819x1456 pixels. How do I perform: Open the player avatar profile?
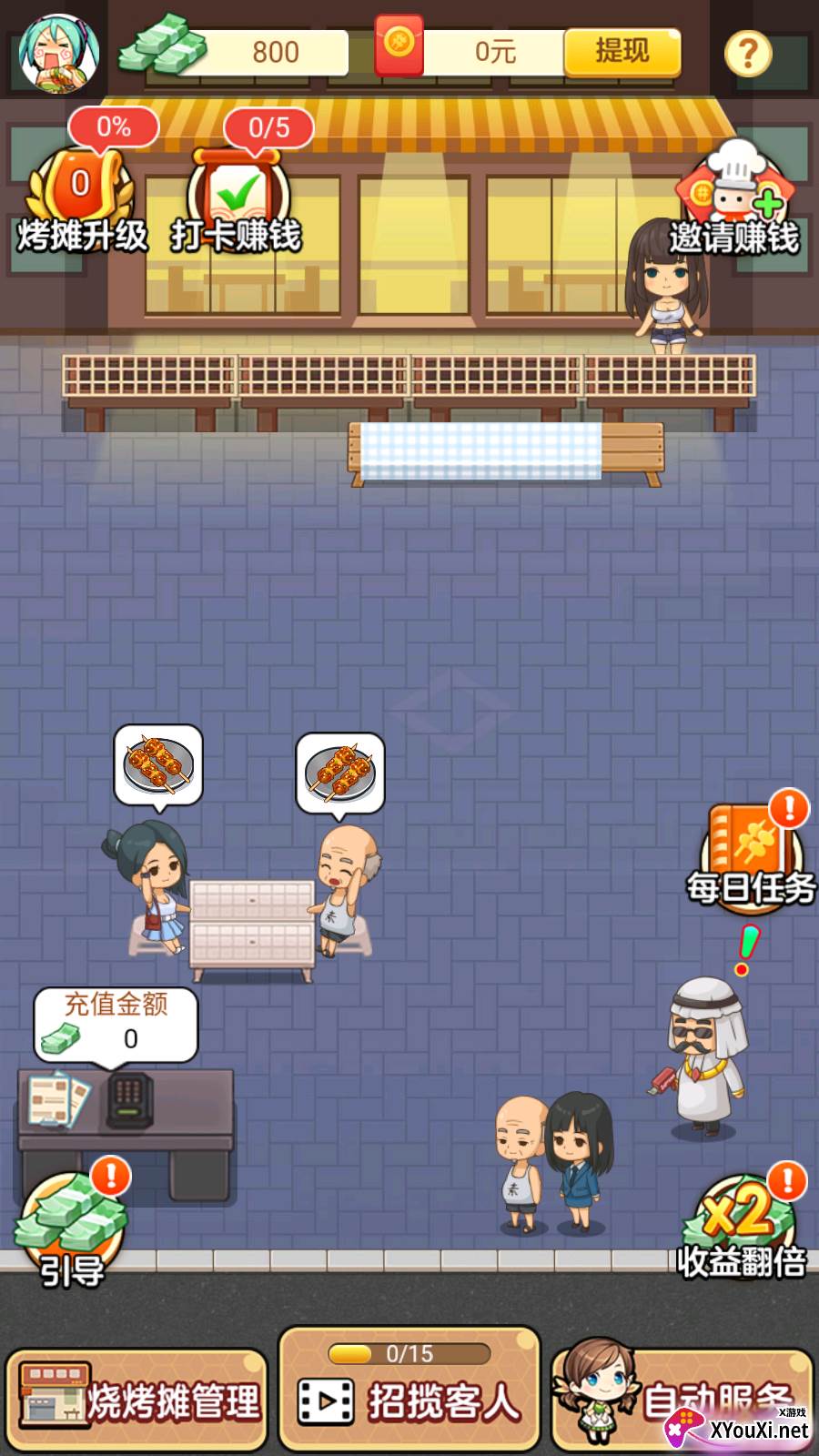58,53
